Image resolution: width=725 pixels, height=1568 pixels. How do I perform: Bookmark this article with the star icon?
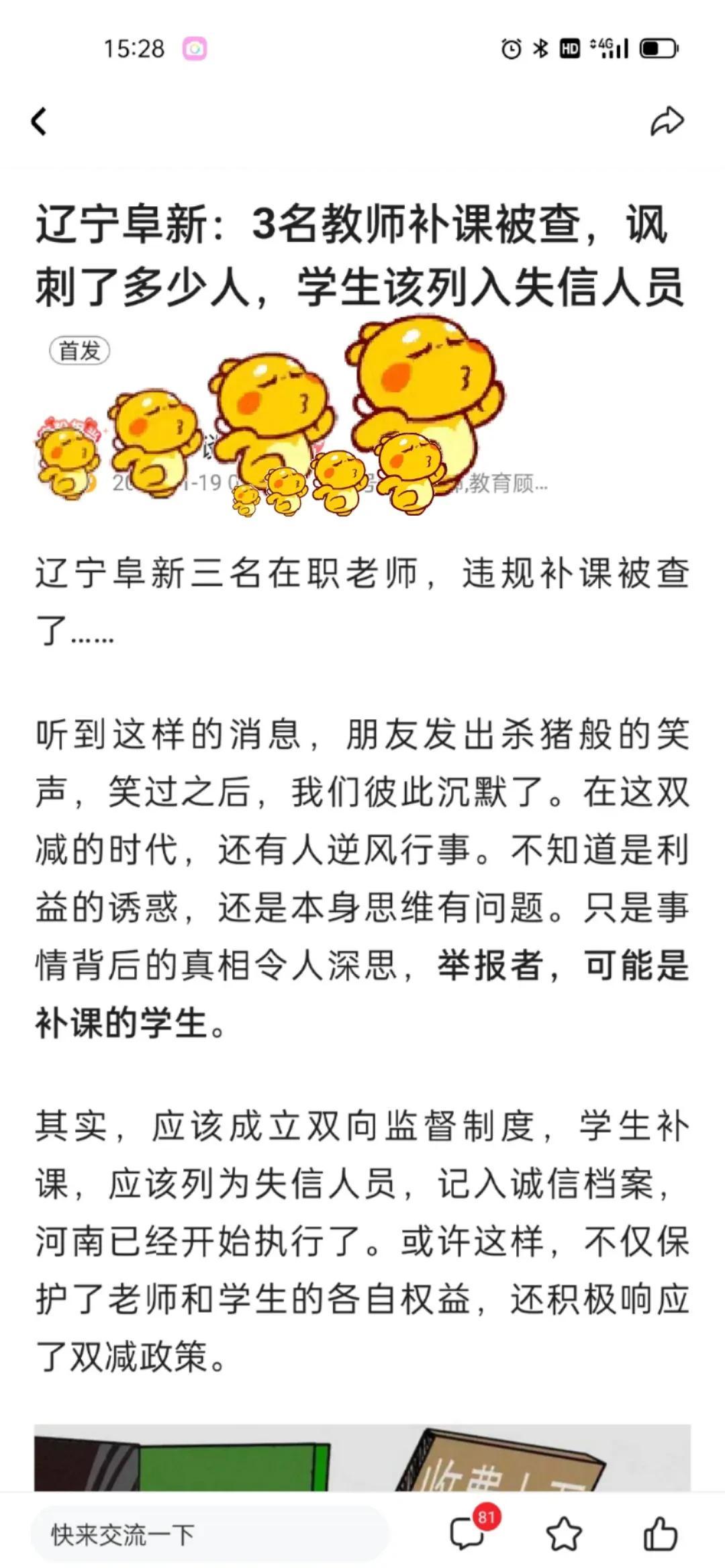(x=563, y=1534)
